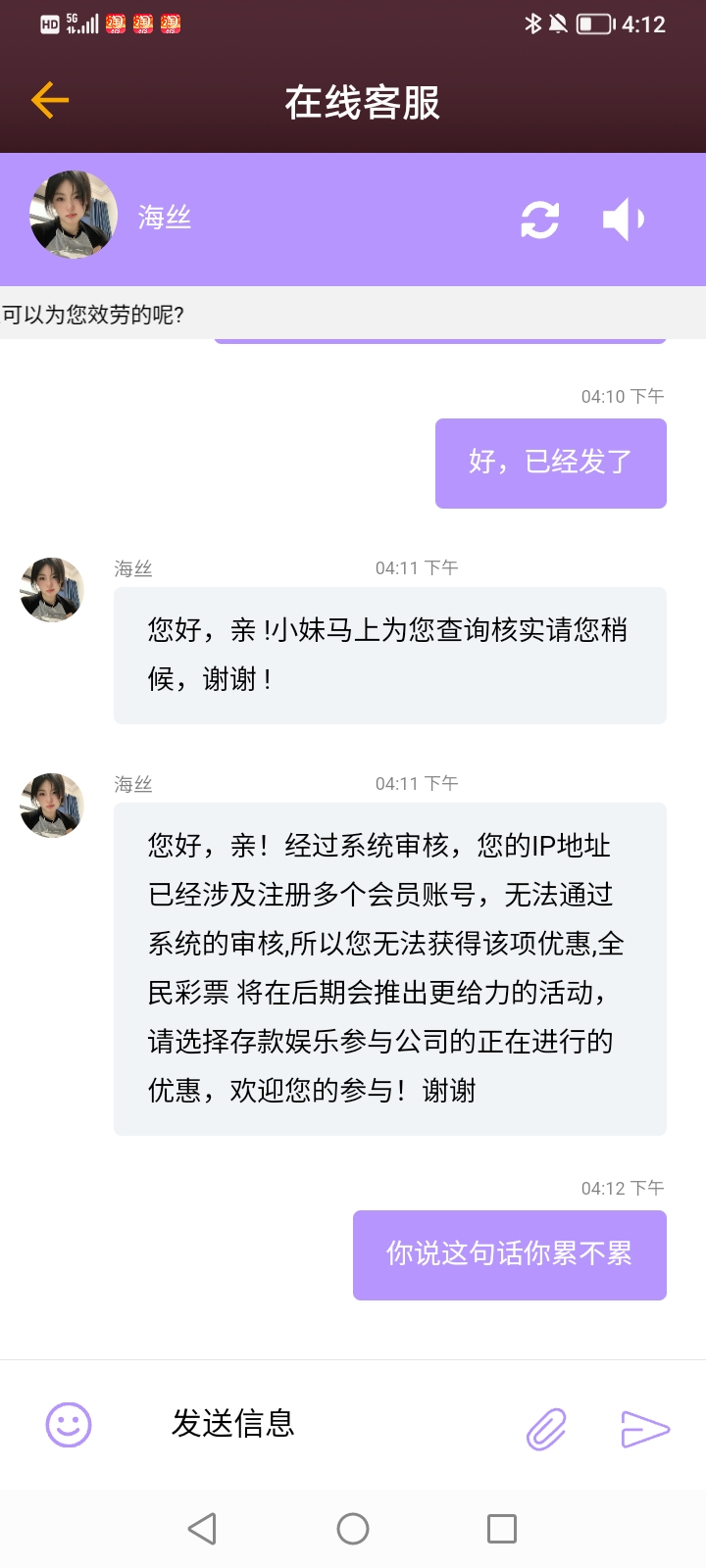
Task: Open the emoji picker
Action: (69, 1424)
